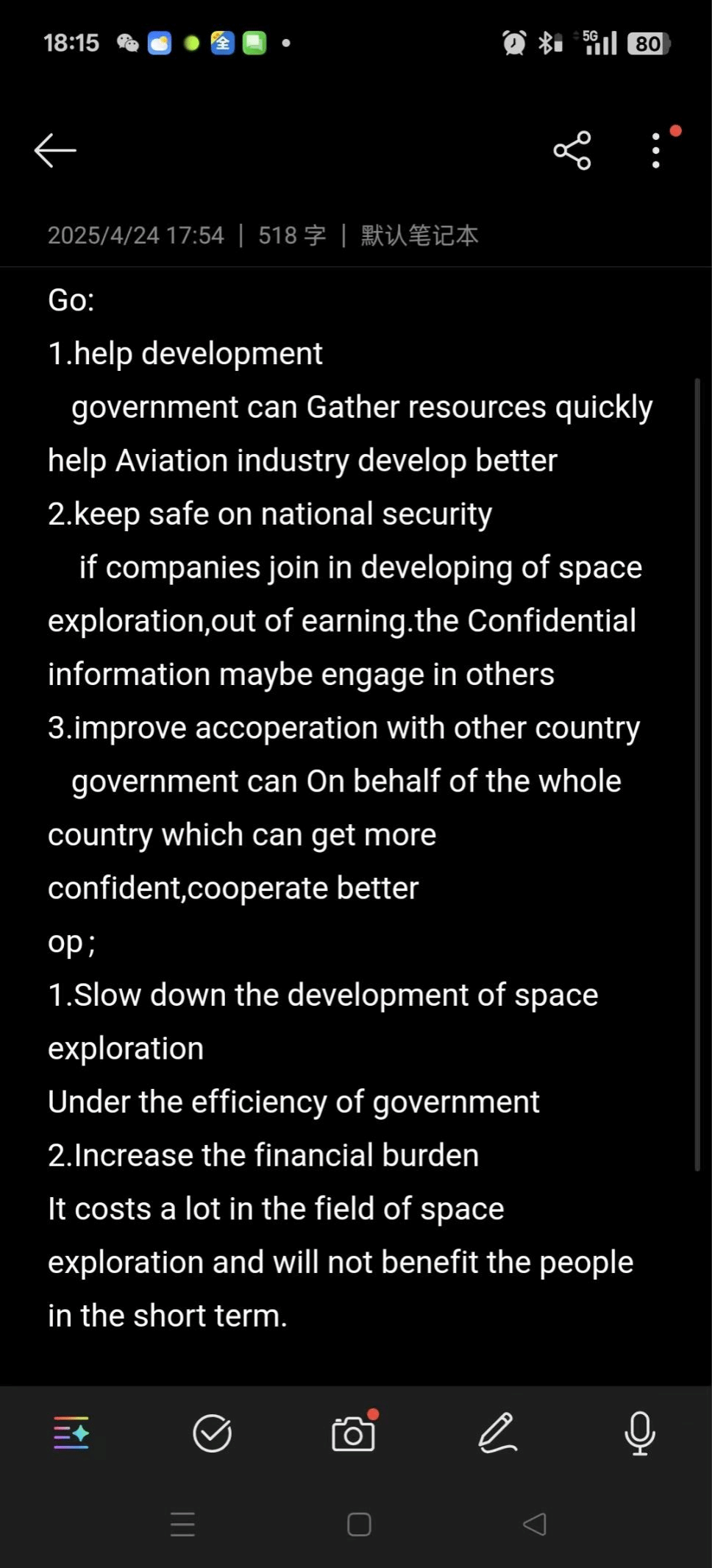Go to home screen via navigation bar
This screenshot has height=1568, width=712.
[359, 1525]
